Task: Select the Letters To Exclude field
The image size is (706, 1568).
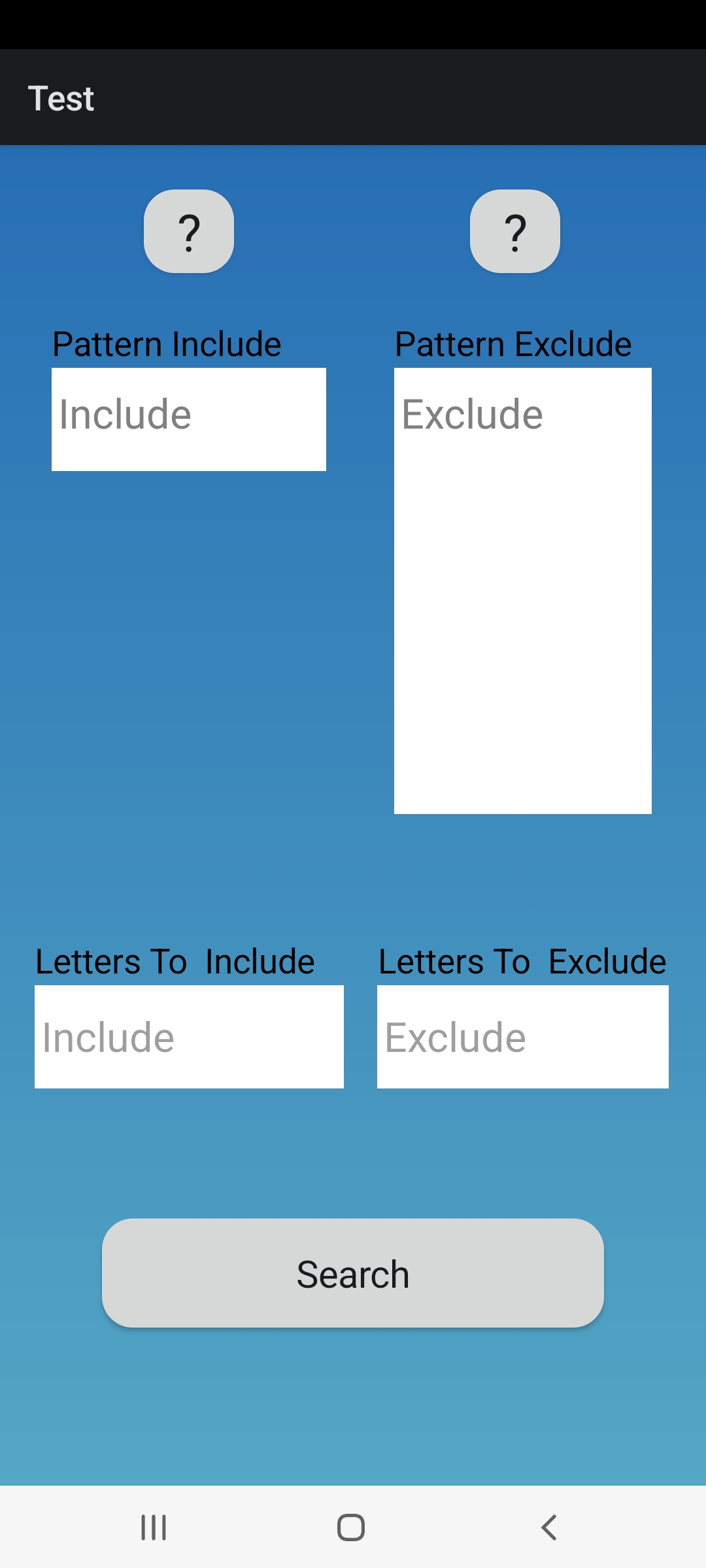Action: [523, 1037]
